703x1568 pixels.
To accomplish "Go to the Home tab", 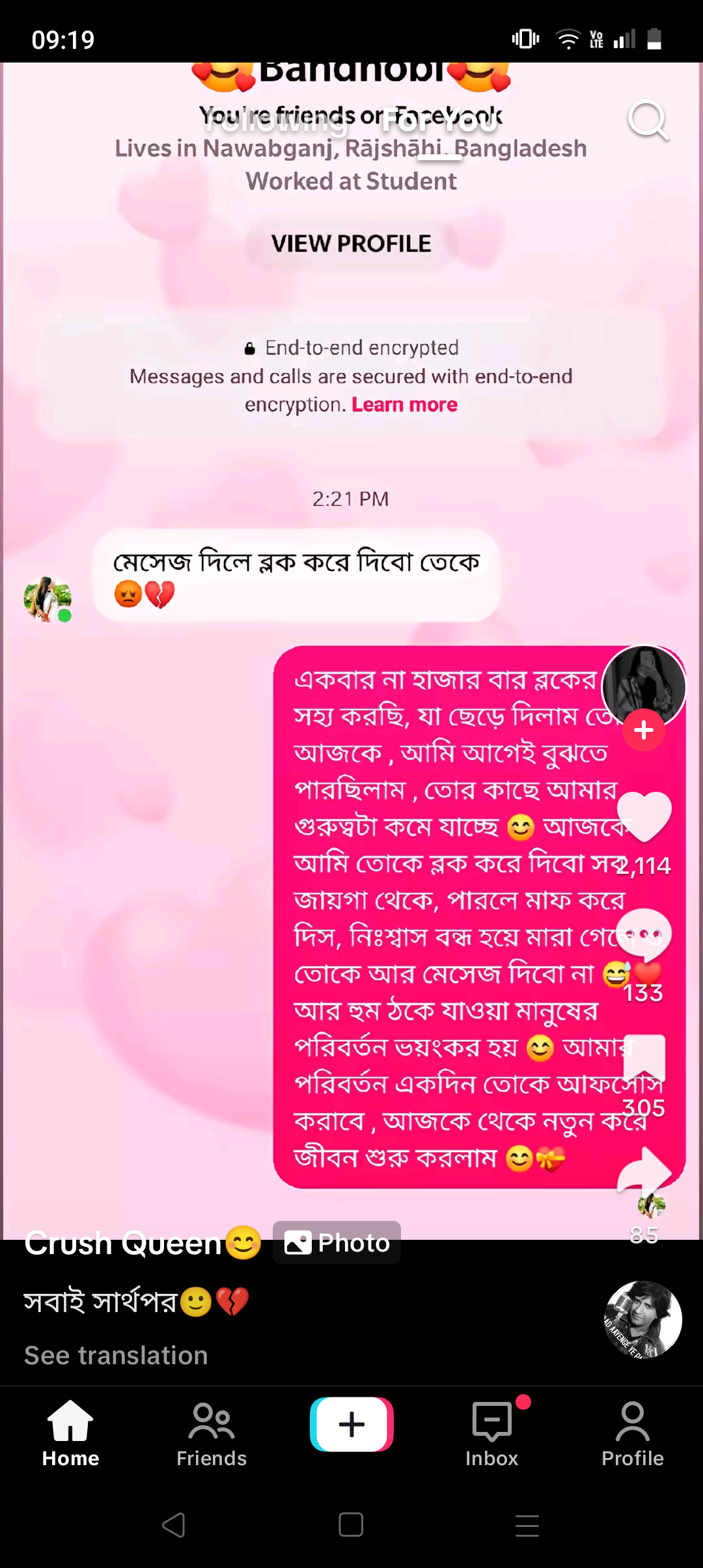I will tap(70, 1433).
